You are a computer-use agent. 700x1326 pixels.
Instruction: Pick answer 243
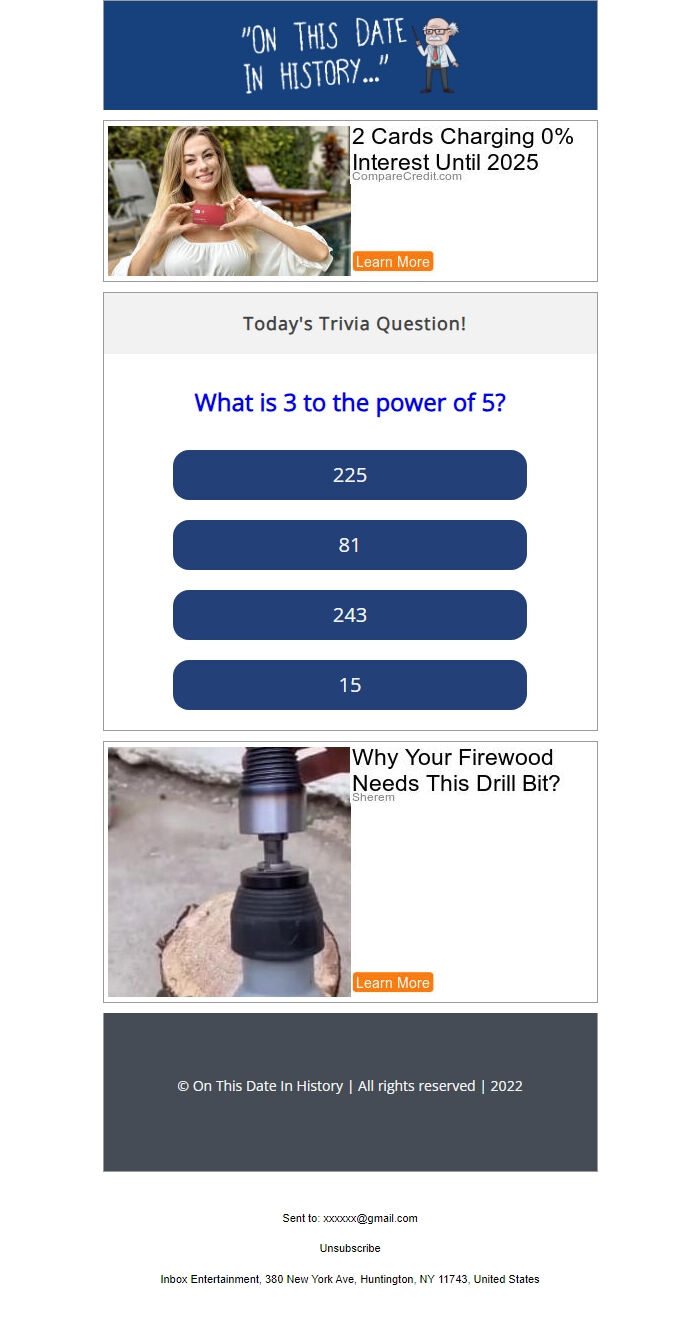349,615
